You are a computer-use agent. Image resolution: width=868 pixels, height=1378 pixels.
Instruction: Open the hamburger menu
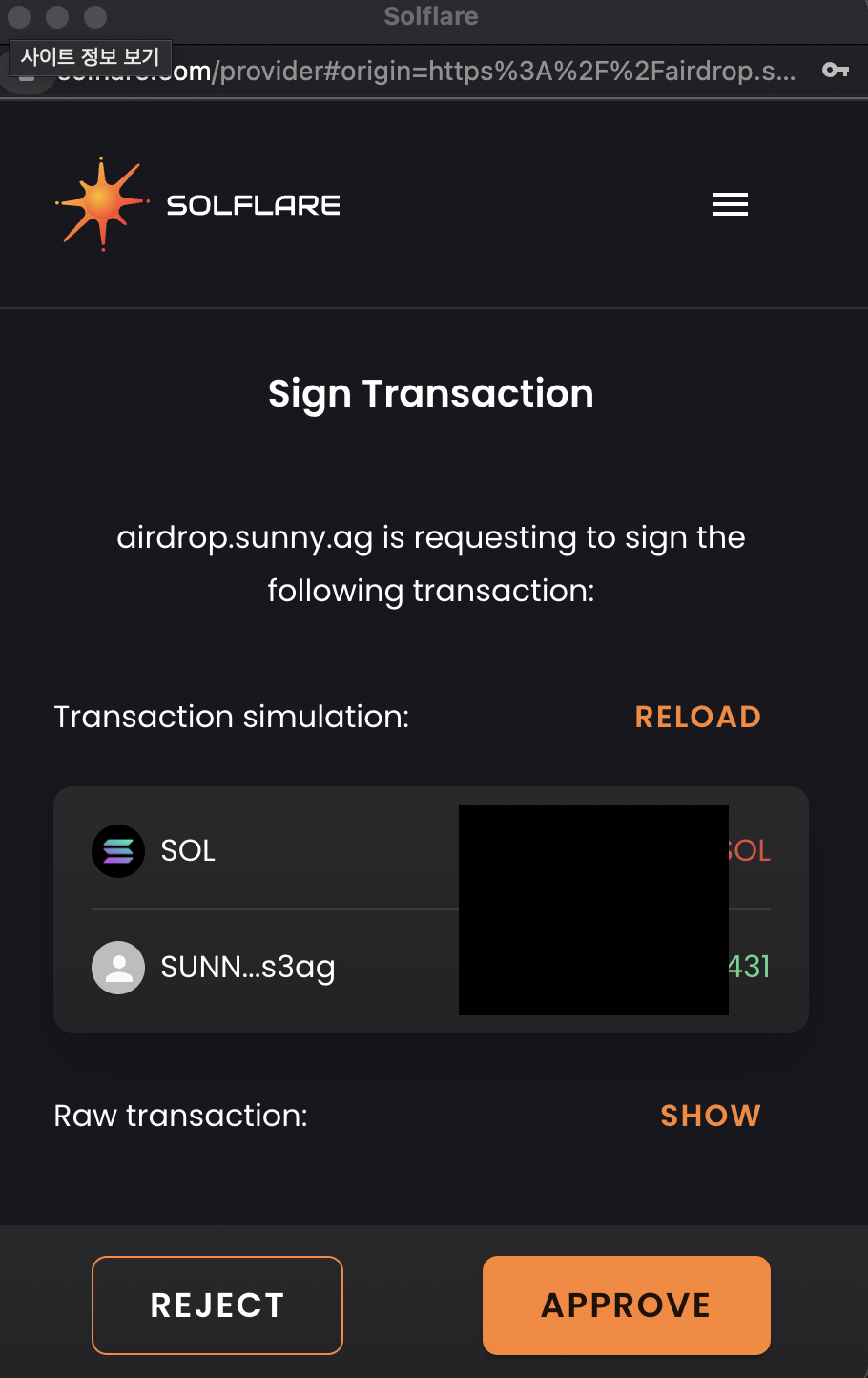(x=731, y=204)
